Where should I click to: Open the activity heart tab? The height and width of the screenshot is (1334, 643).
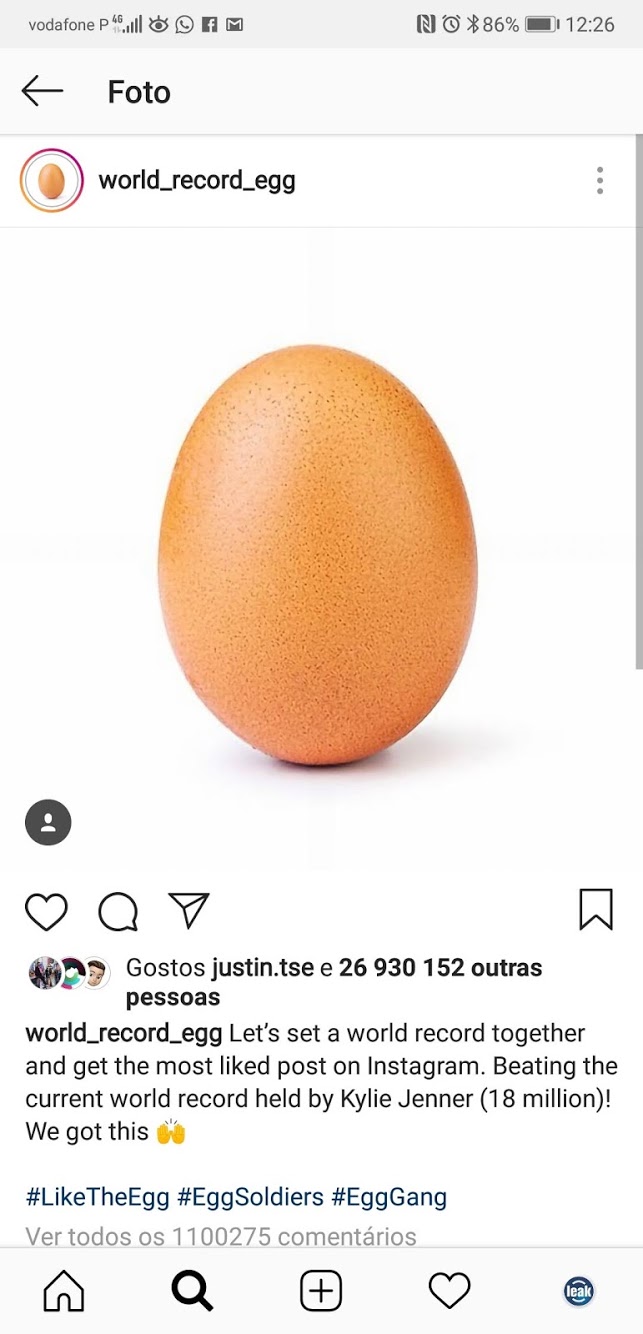click(449, 1291)
